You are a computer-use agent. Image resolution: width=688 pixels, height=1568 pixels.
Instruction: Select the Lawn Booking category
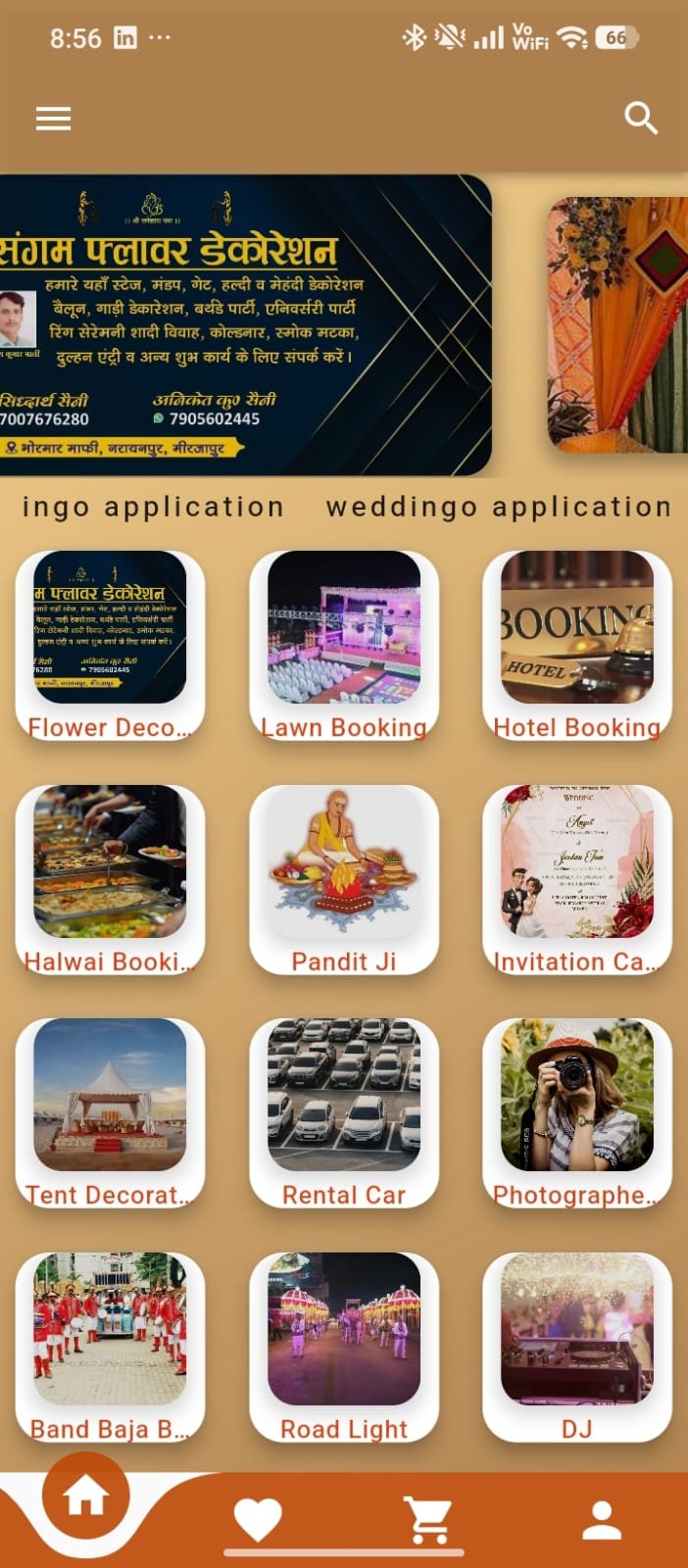[x=344, y=644]
